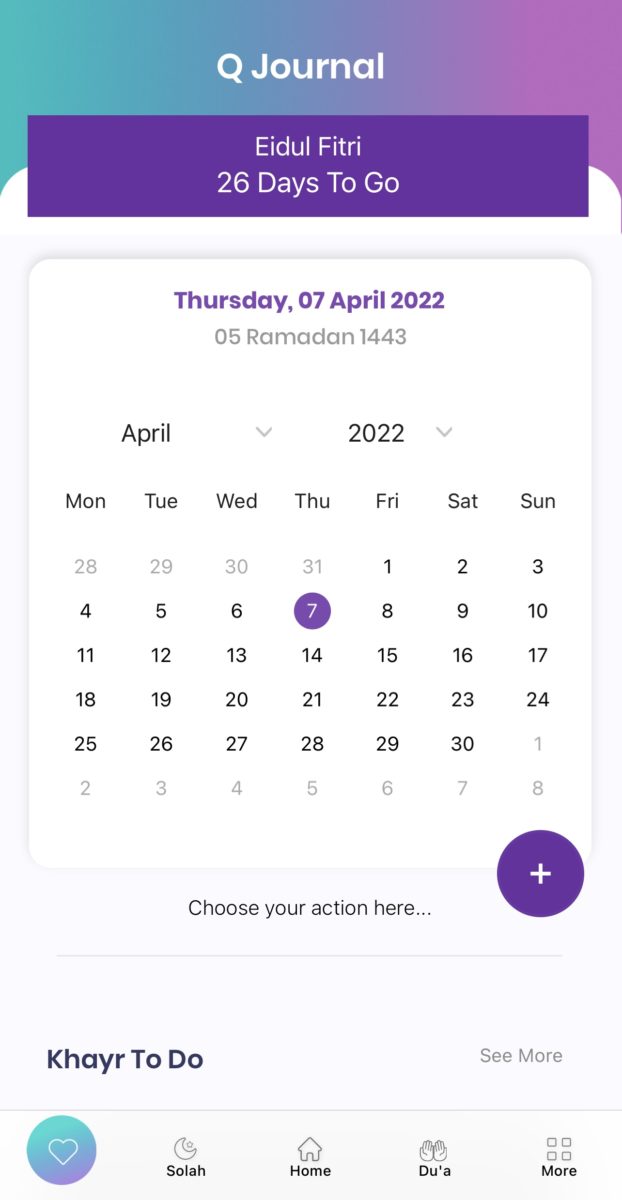The width and height of the screenshot is (622, 1200).
Task: Open the heart button in bottom bar
Action: (x=62, y=1150)
